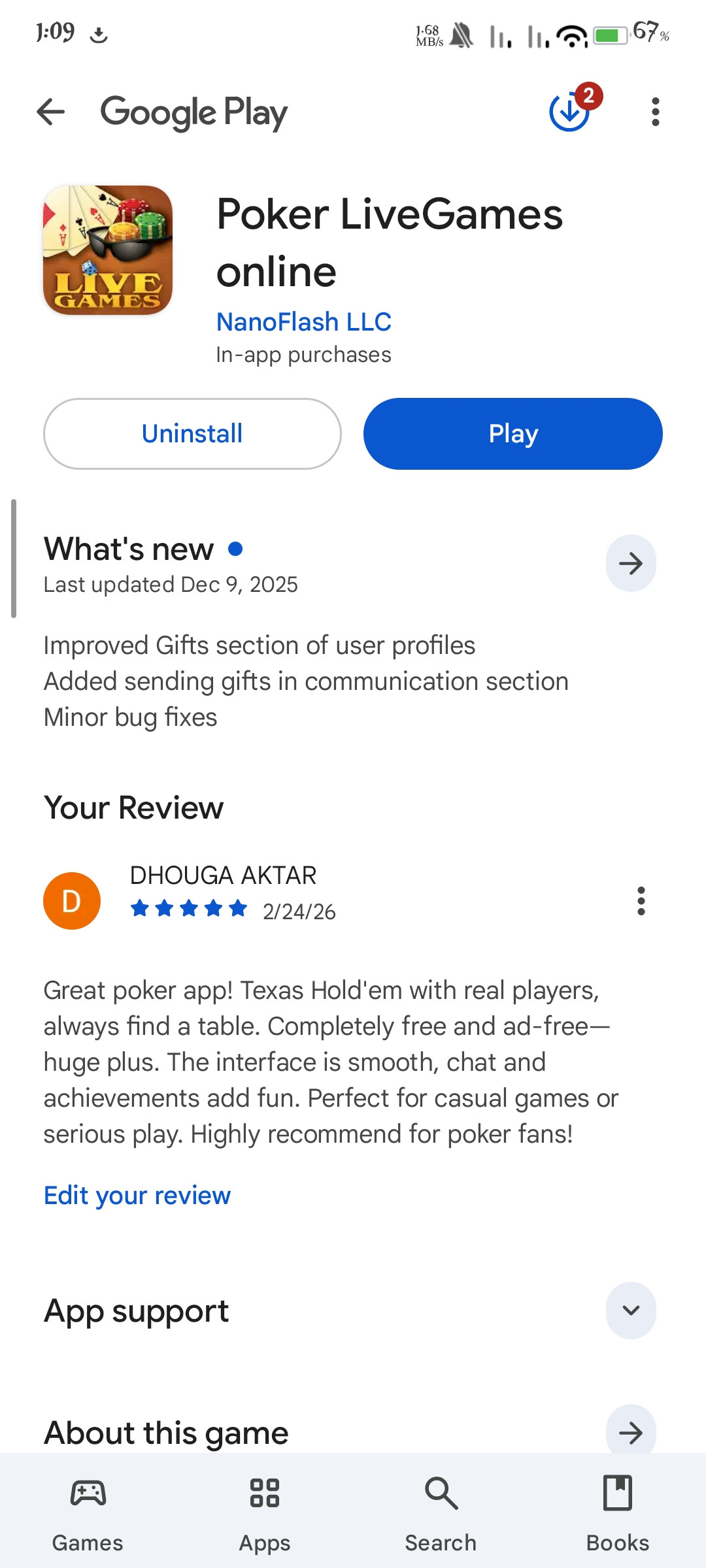Viewport: 706px width, 1568px height.
Task: Open options menu for your review
Action: coord(641,901)
